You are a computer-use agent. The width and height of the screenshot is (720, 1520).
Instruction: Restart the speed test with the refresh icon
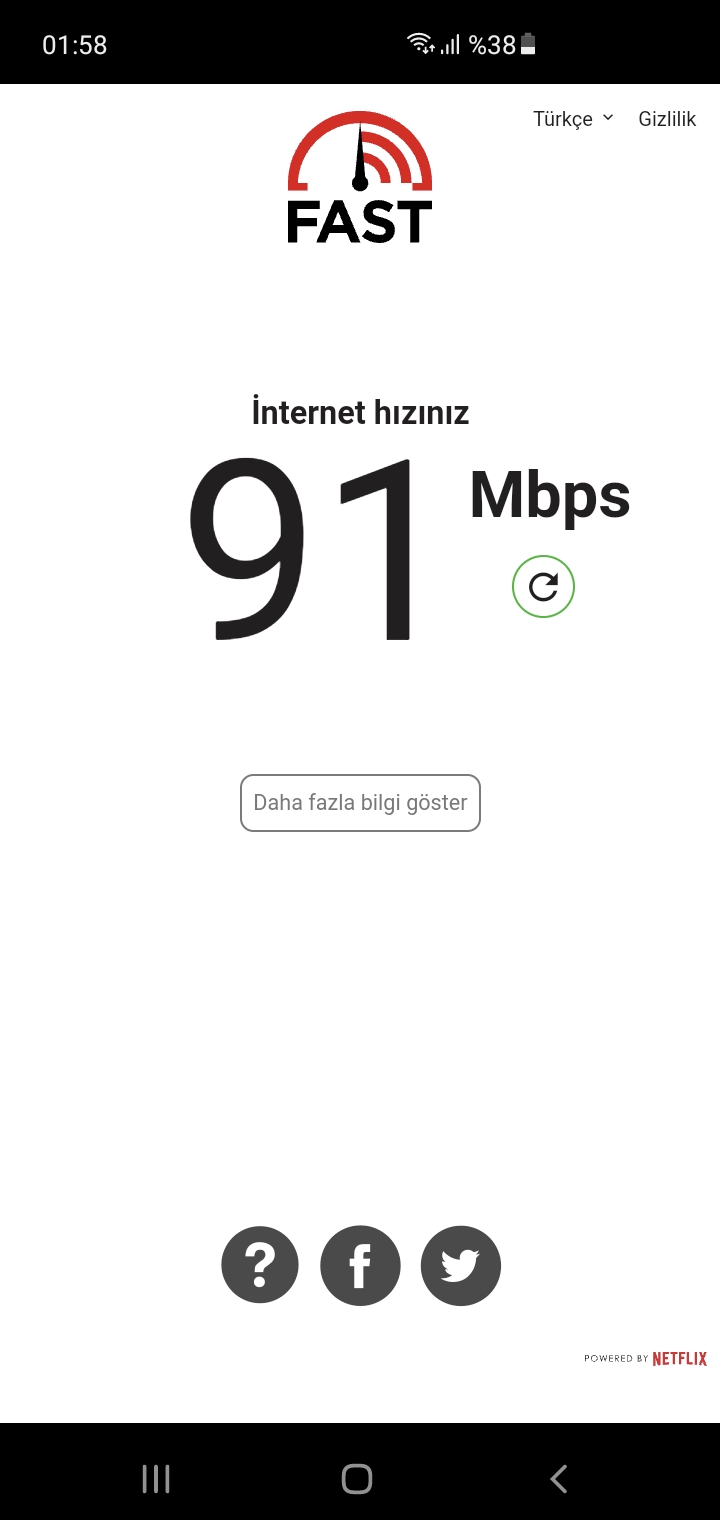543,586
